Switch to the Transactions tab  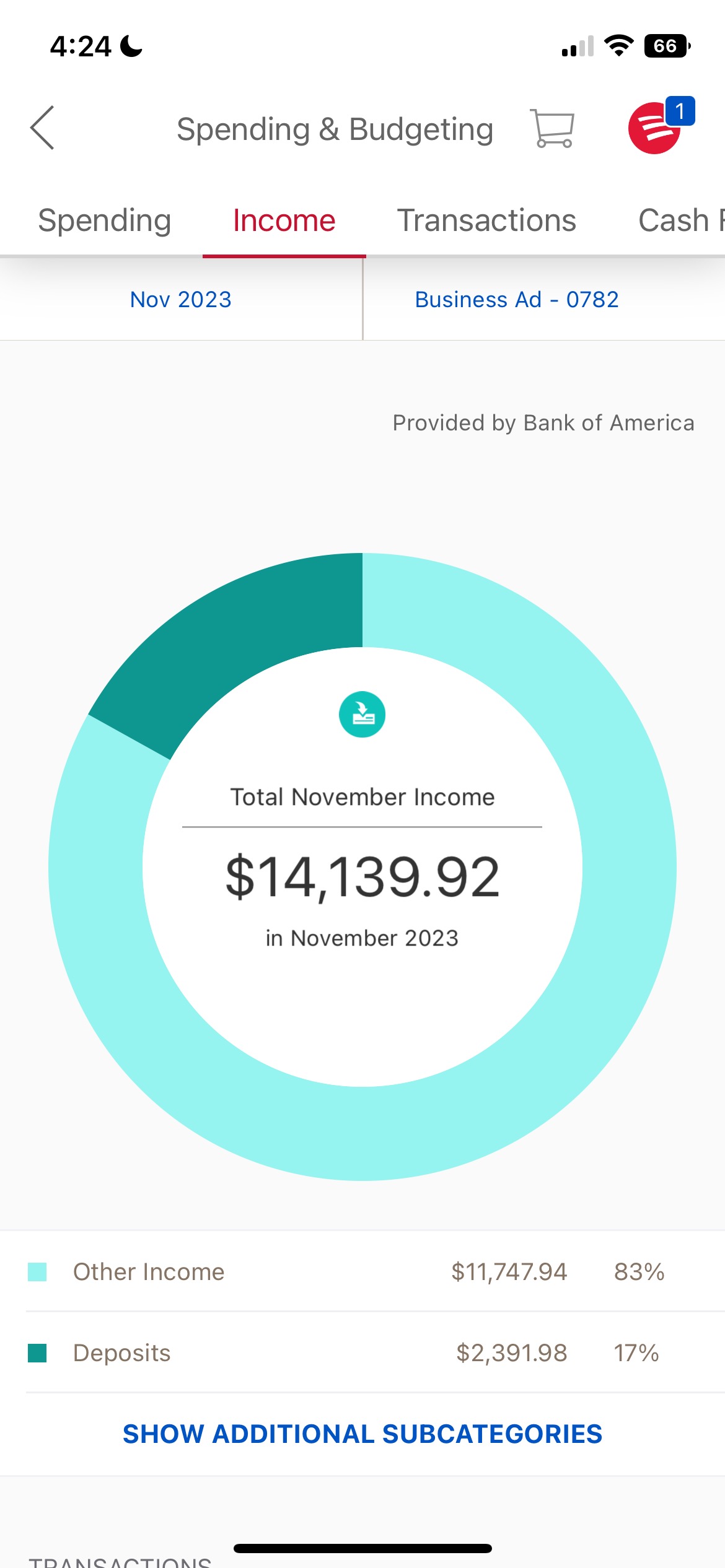click(x=486, y=220)
